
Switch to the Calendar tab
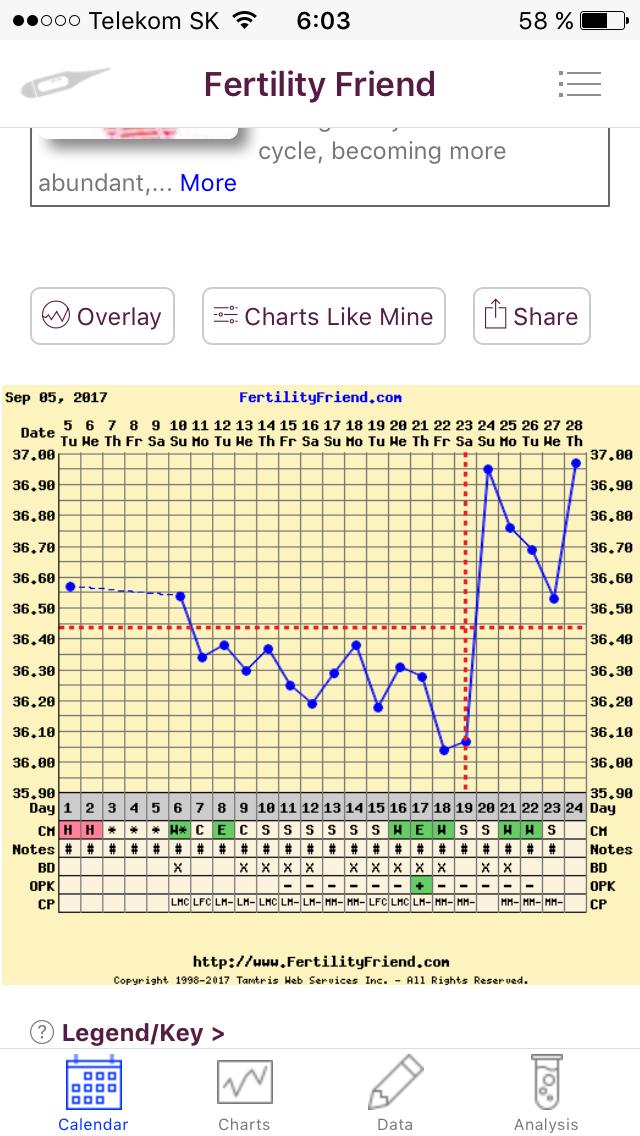pos(93,1093)
